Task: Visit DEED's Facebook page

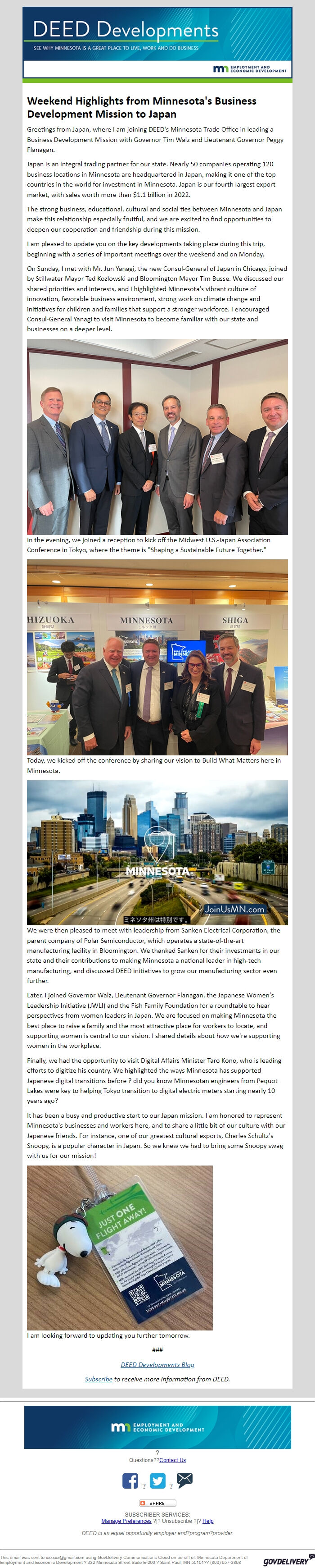Action: pos(130,1481)
